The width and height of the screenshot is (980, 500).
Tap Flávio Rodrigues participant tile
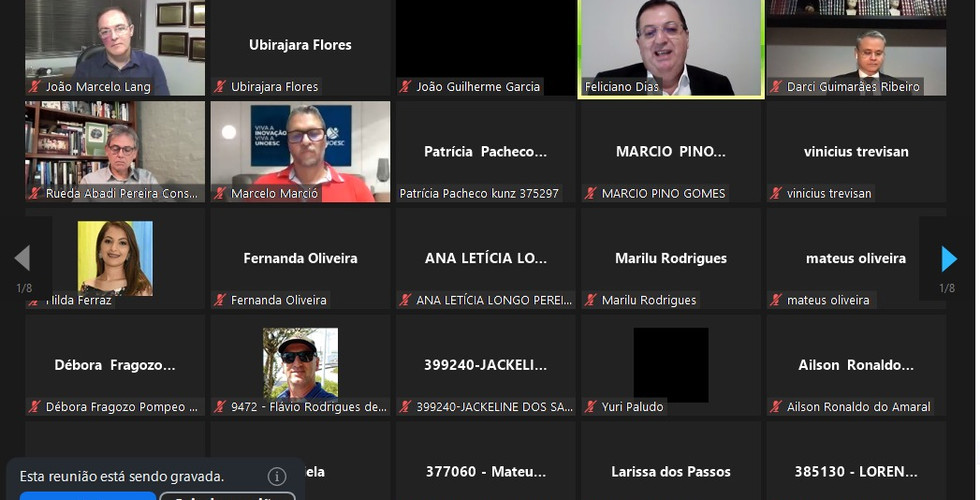[x=300, y=365]
